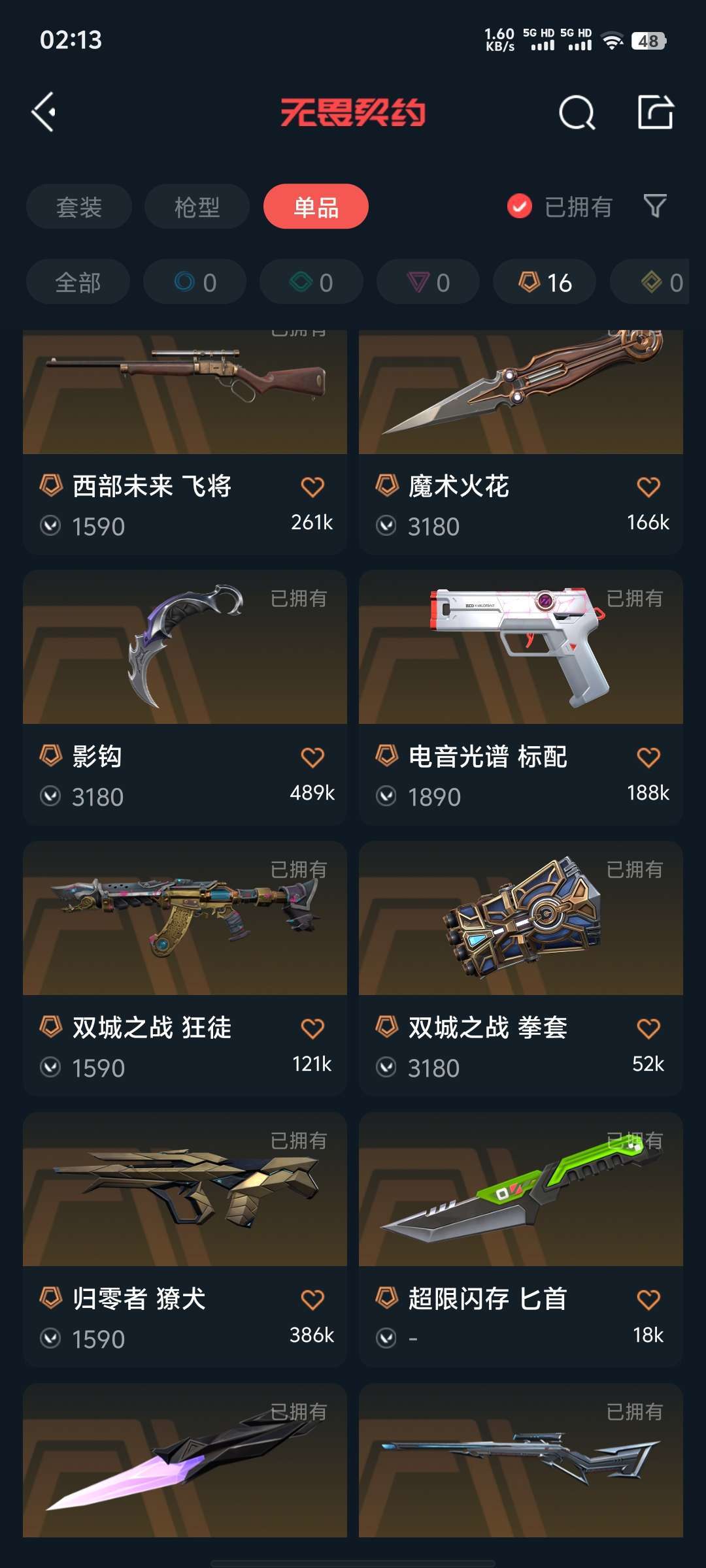
Task: Select the purple rarity tier filter
Action: [x=427, y=282]
